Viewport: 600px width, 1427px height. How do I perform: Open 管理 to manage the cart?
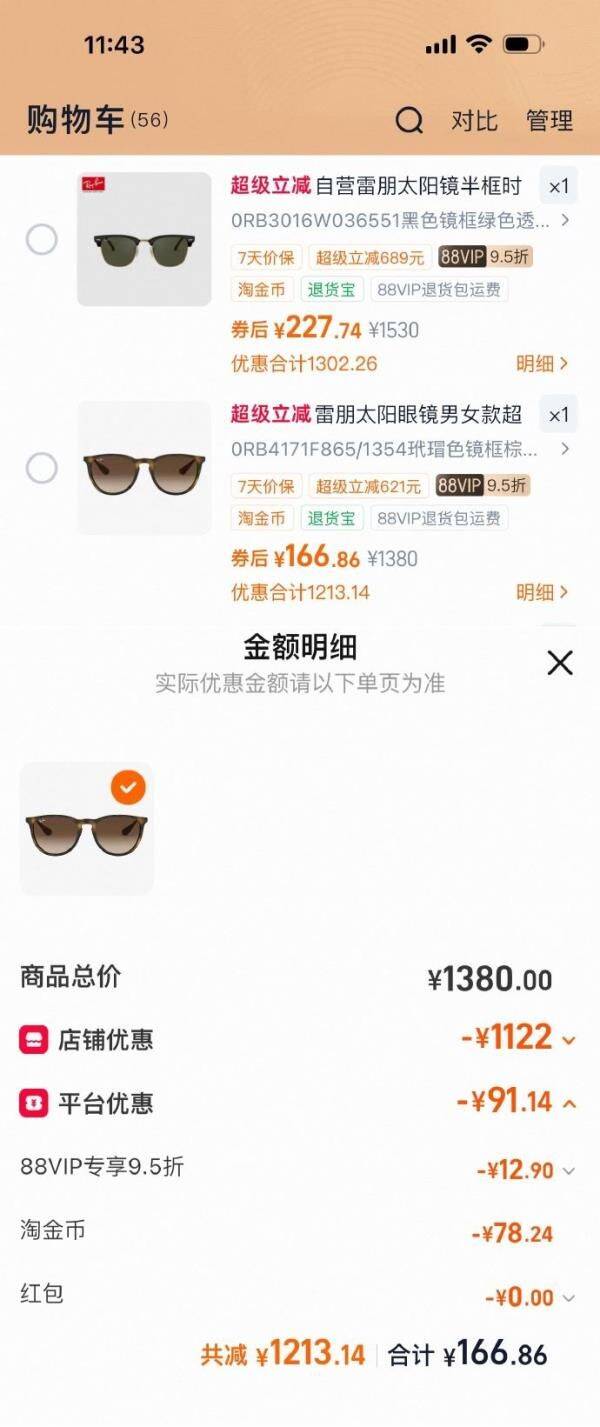click(x=549, y=121)
